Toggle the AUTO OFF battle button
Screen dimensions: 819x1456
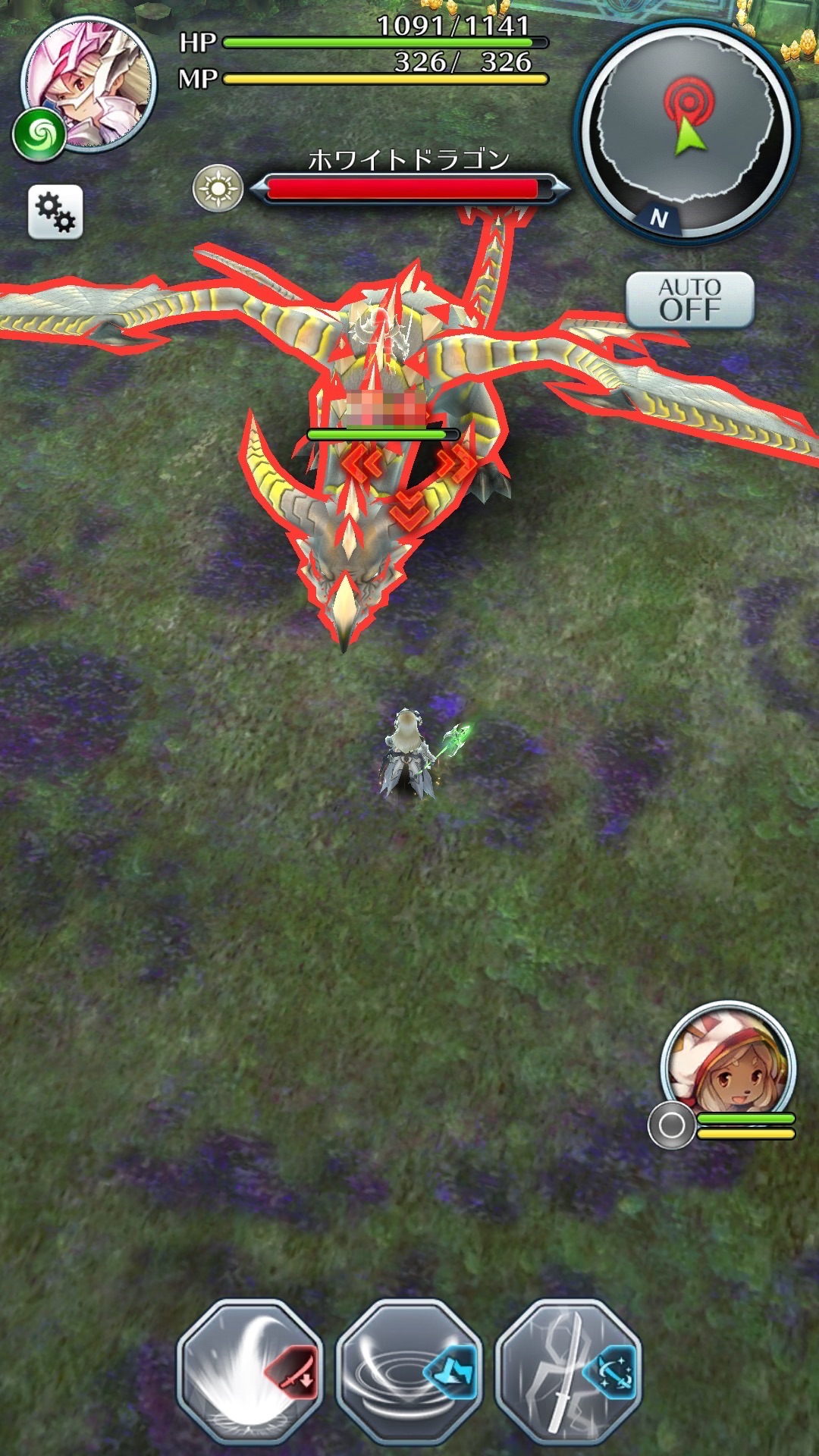click(x=689, y=300)
